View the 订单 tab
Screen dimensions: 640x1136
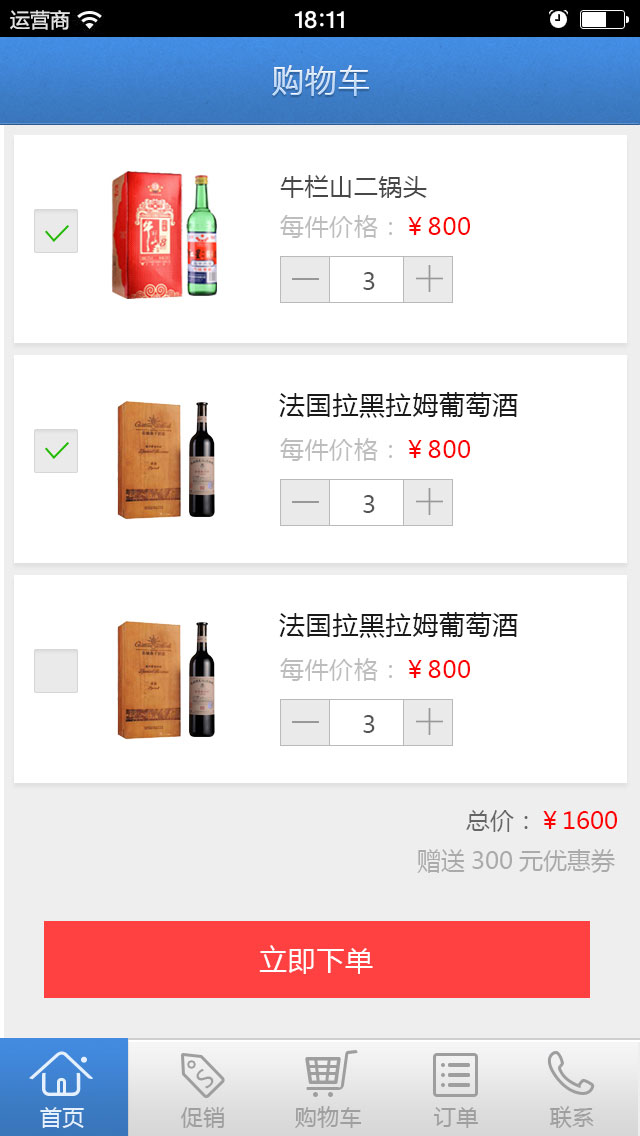click(455, 1087)
